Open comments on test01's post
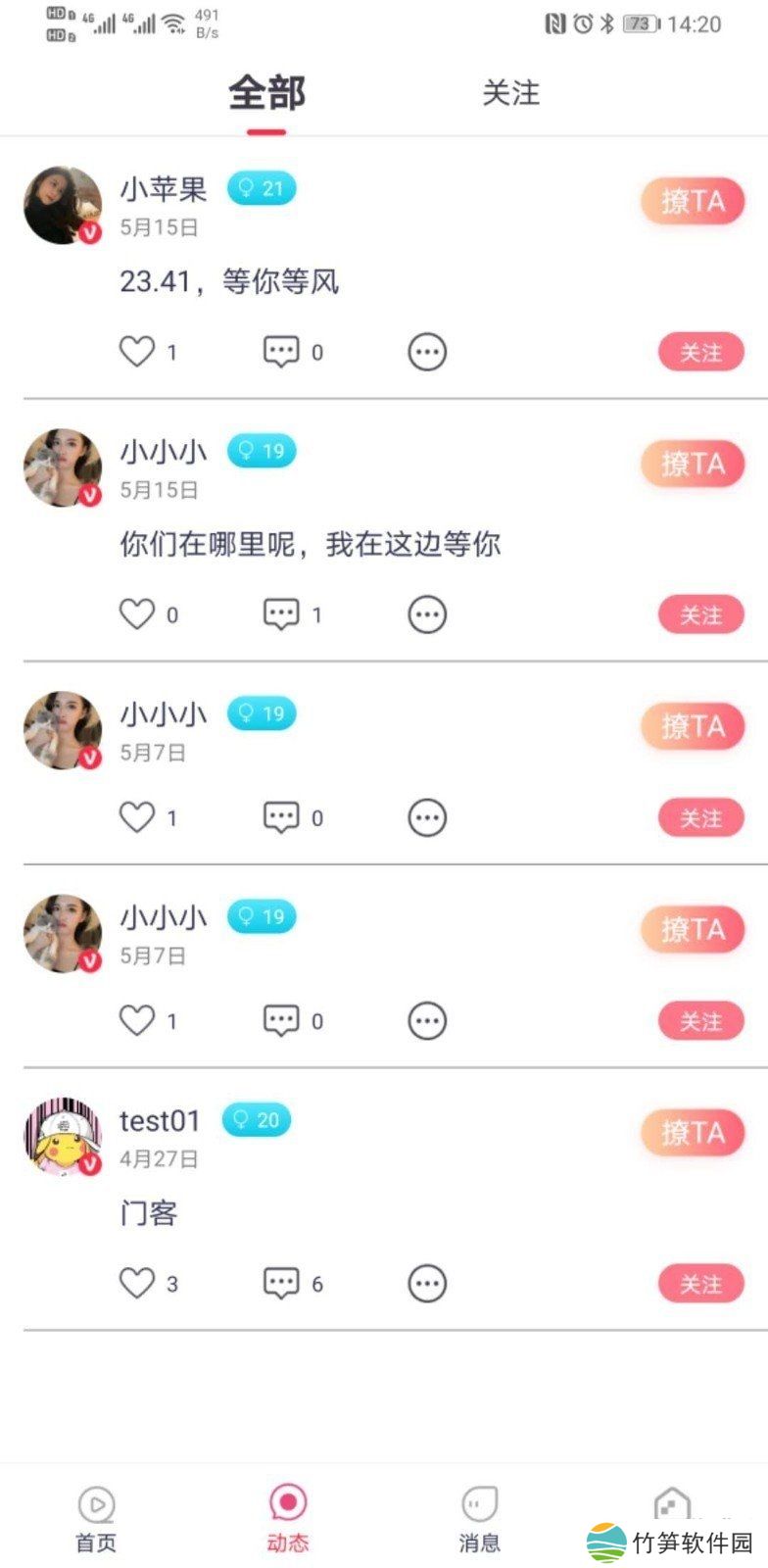Image resolution: width=768 pixels, height=1568 pixels. [281, 1283]
